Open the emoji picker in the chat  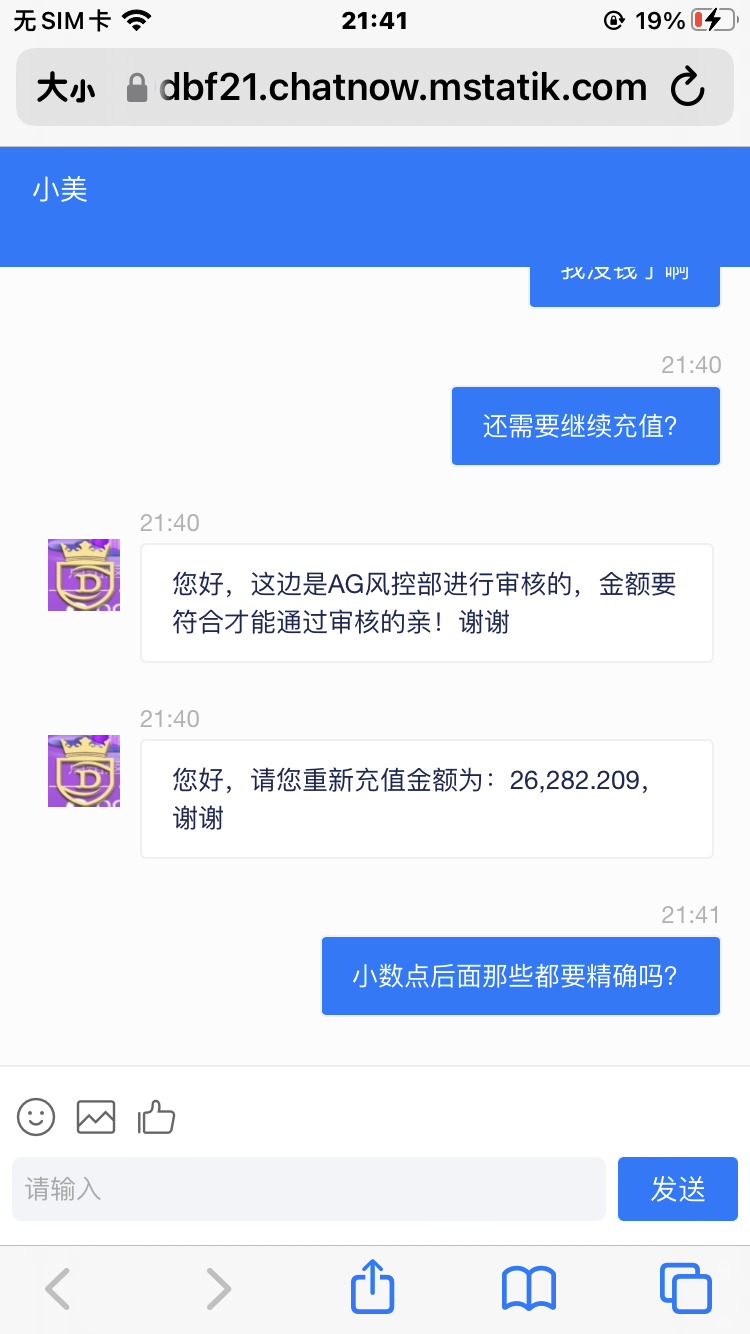point(36,1116)
